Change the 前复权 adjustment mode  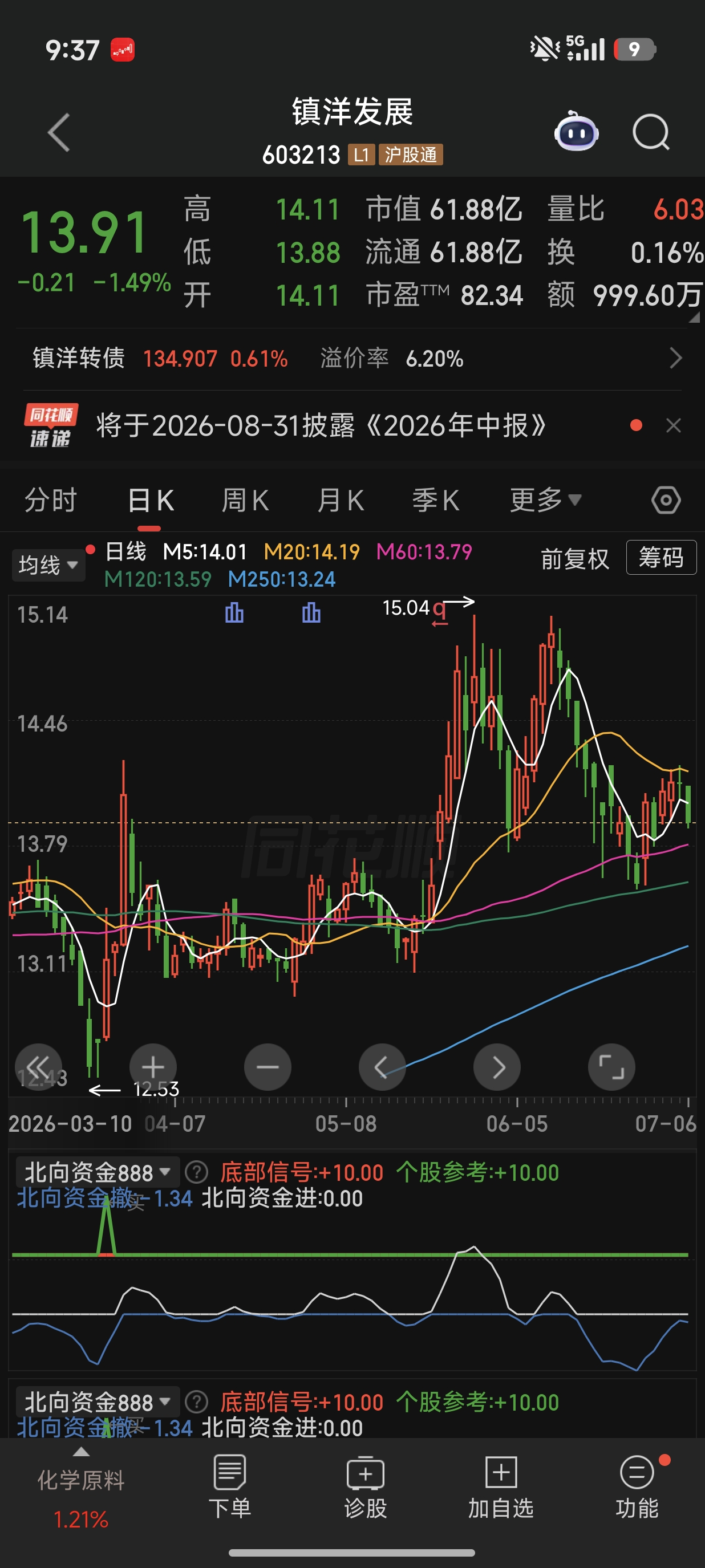(575, 558)
